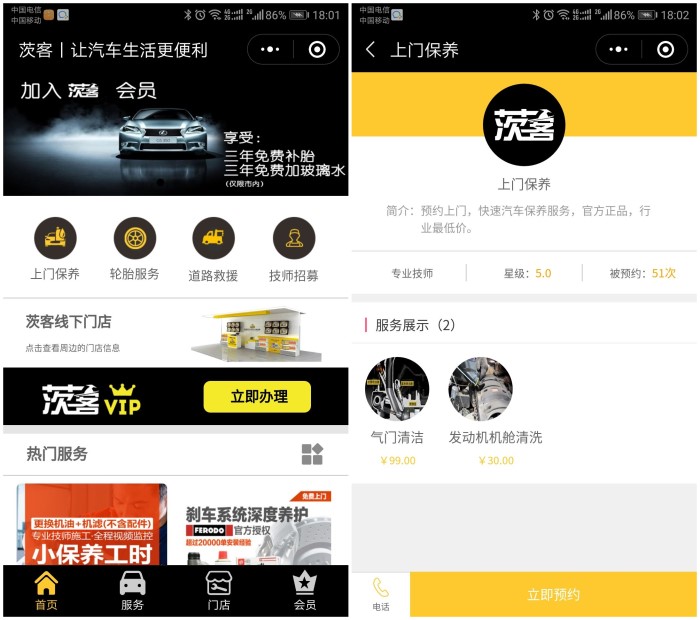Open the 刹车系统深度养护 service card

pyautogui.click(x=258, y=526)
